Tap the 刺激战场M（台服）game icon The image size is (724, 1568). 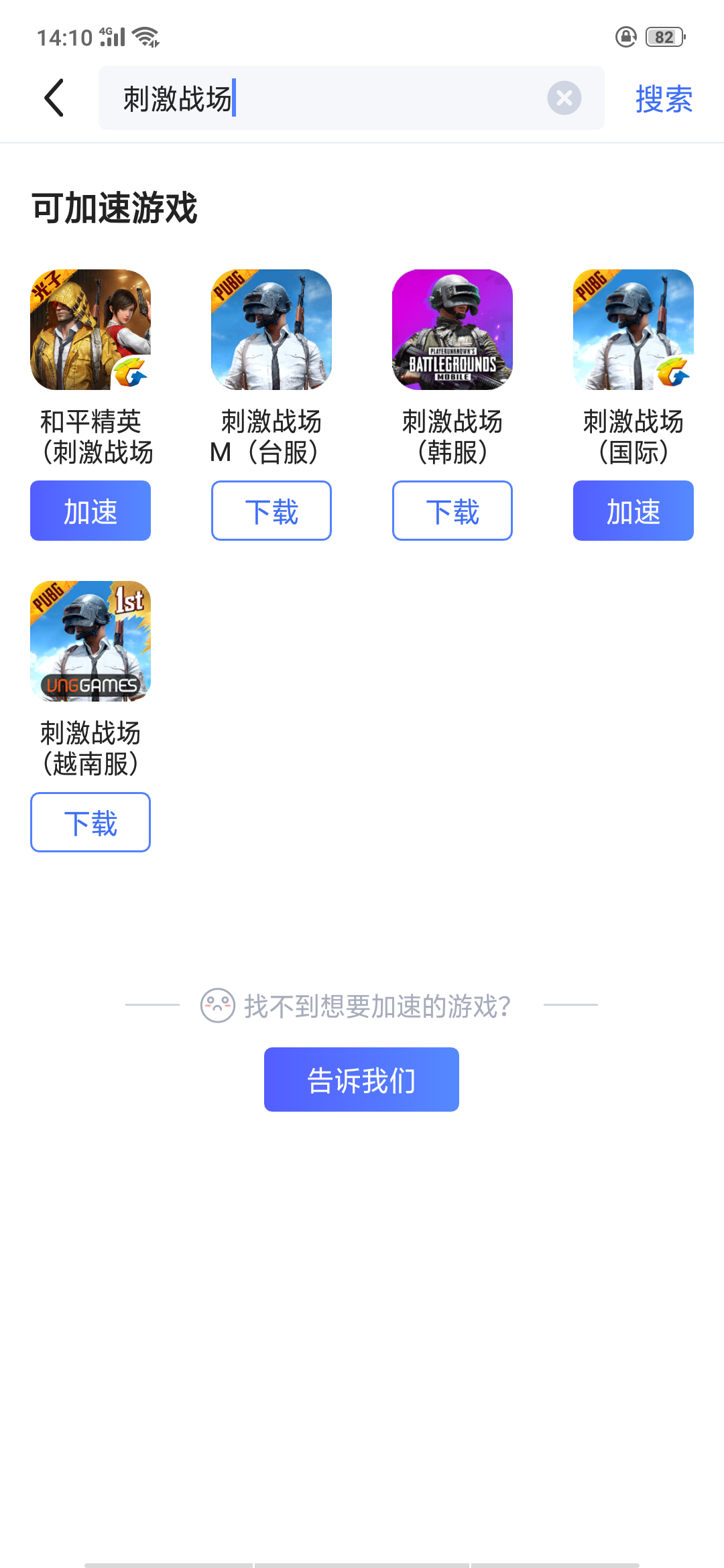(x=271, y=330)
